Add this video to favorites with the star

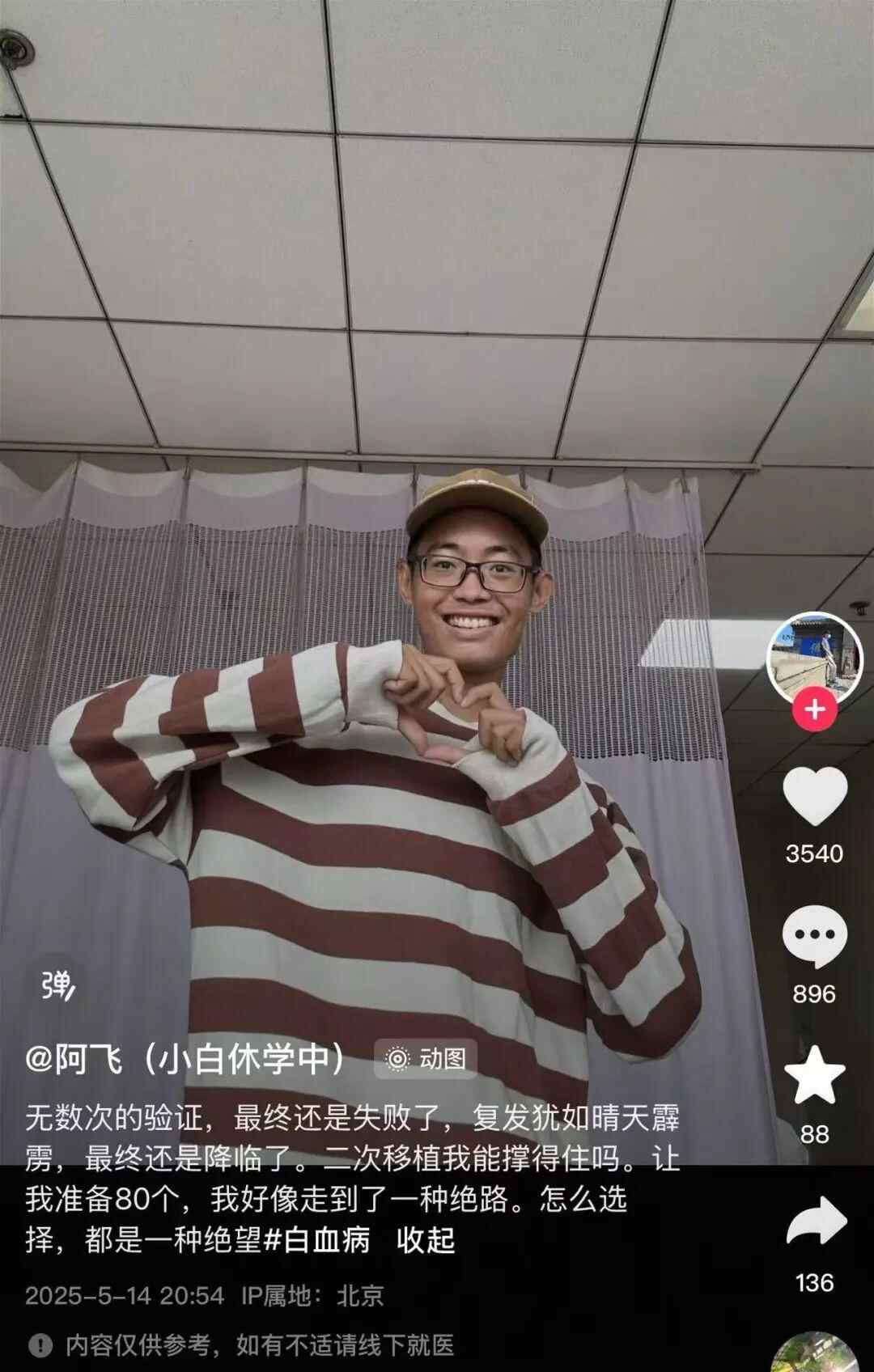[x=814, y=1076]
